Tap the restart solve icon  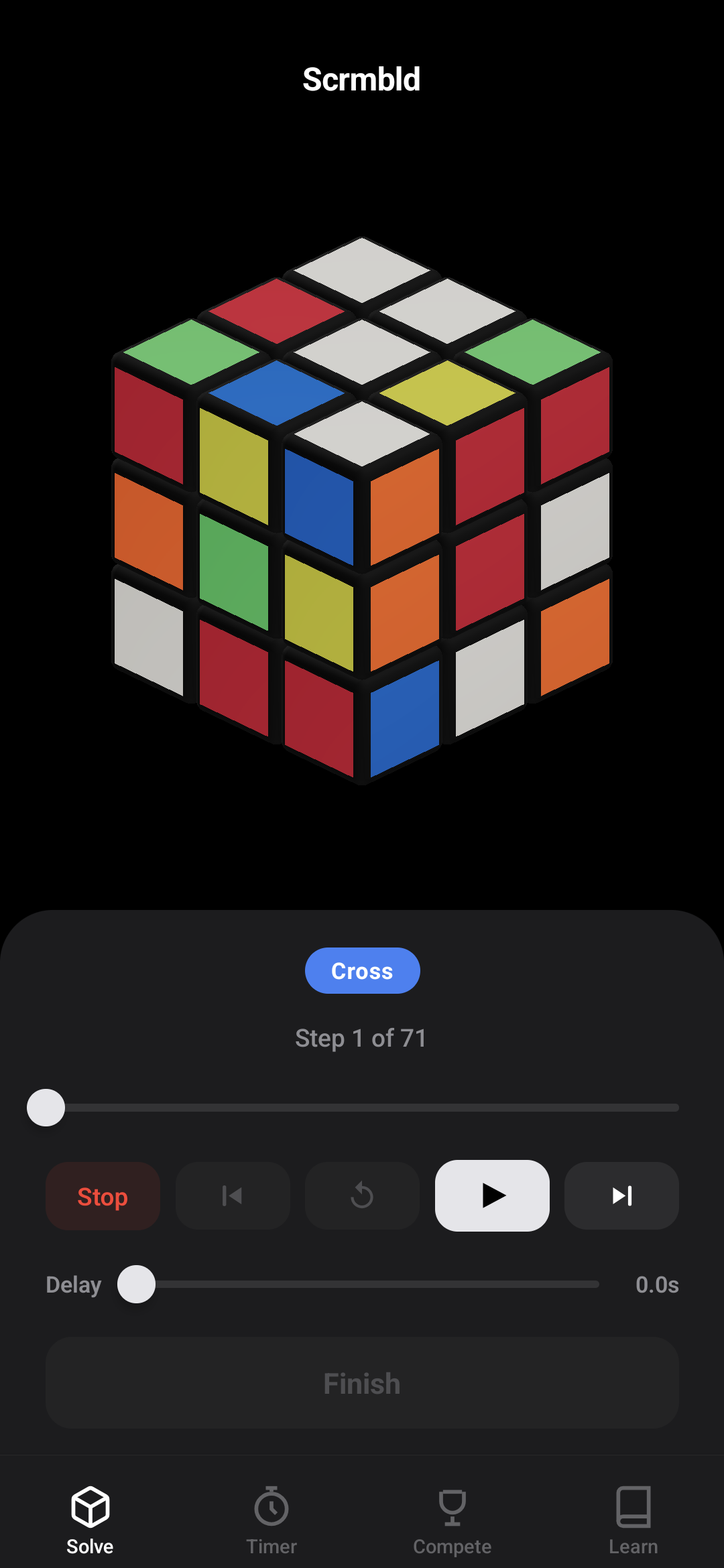(362, 1195)
